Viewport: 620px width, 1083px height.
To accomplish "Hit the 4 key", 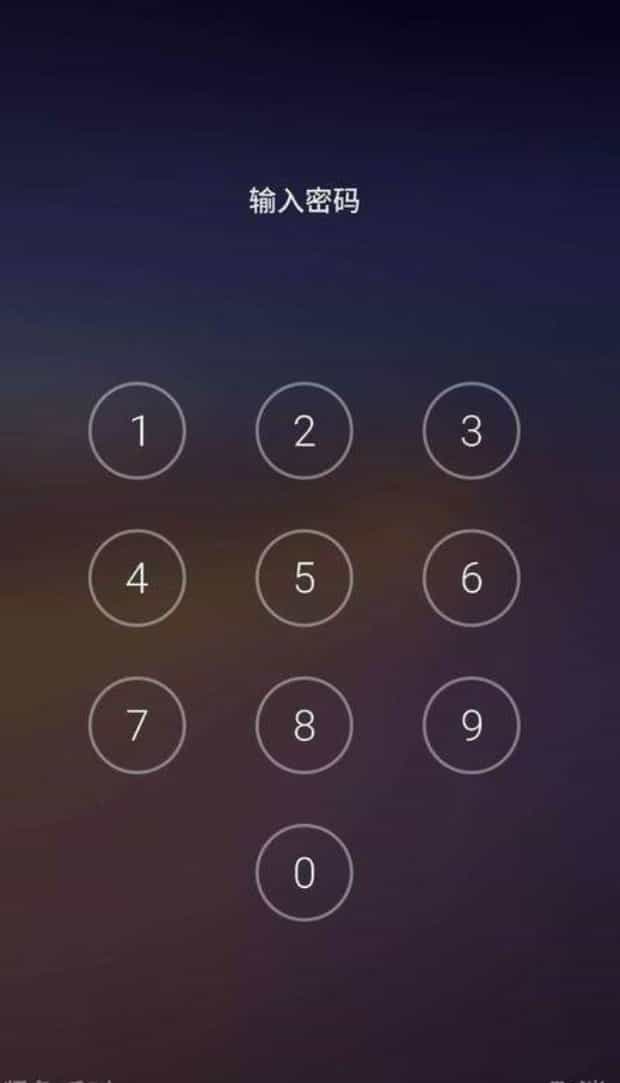I will pos(137,578).
